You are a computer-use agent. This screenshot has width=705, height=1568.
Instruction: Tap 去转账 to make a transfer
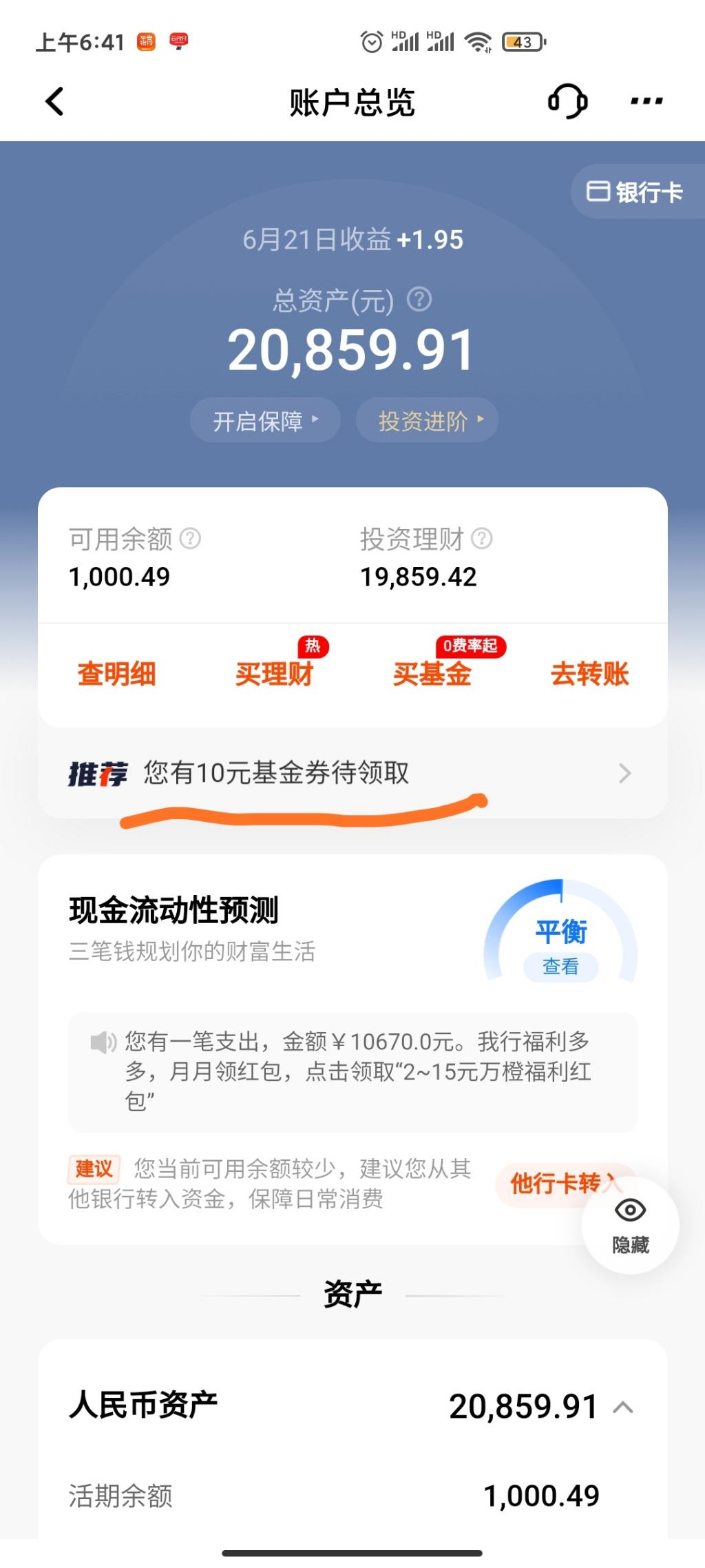[x=590, y=674]
